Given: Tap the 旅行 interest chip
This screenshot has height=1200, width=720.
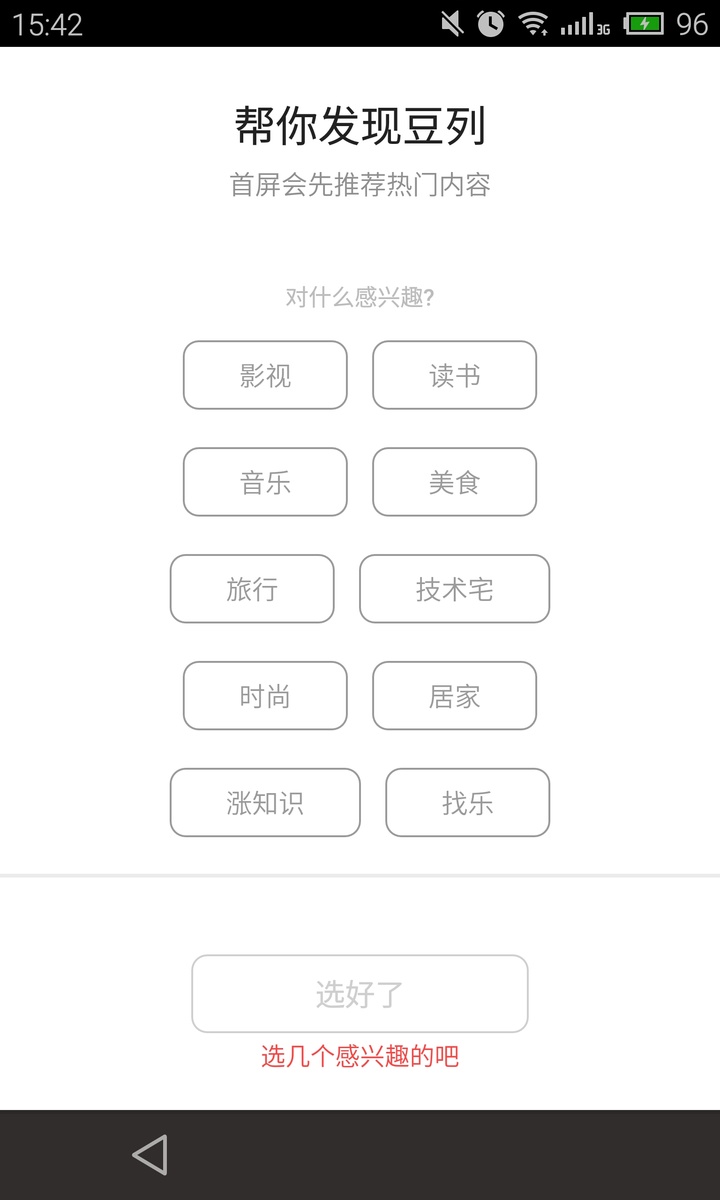Looking at the screenshot, I should pos(252,589).
